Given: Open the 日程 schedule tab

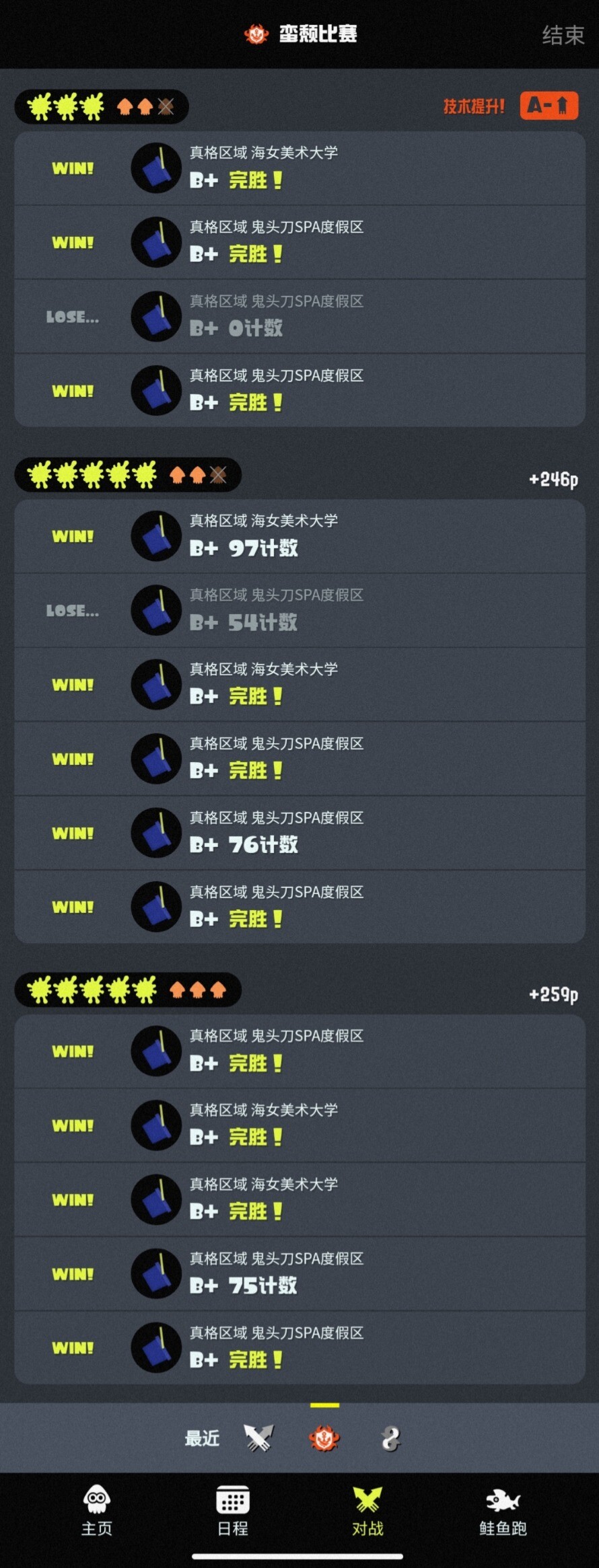Looking at the screenshot, I should click(x=233, y=1511).
